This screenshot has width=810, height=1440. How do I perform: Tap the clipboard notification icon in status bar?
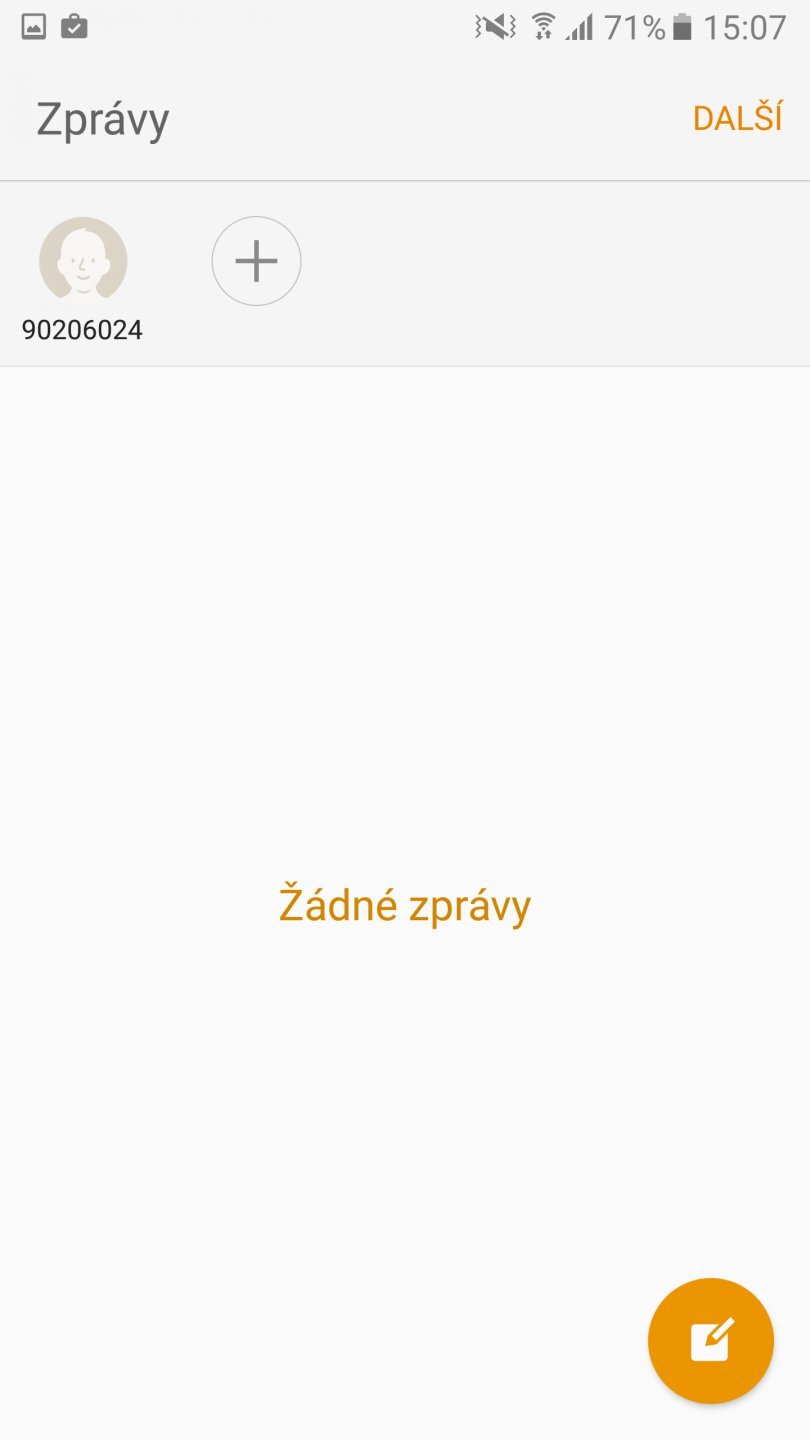point(74,26)
